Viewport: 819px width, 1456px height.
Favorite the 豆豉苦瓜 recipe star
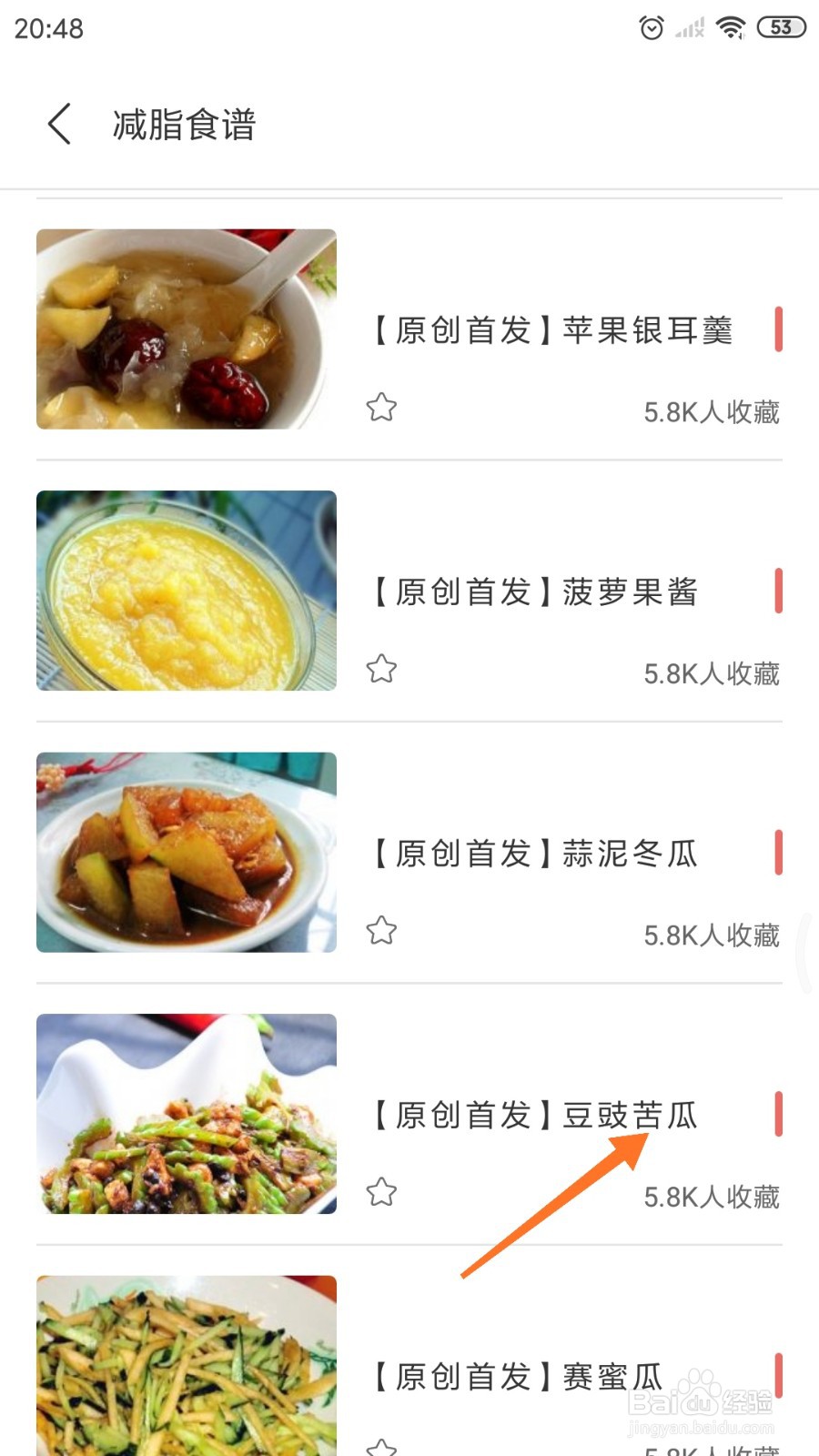pyautogui.click(x=381, y=1192)
